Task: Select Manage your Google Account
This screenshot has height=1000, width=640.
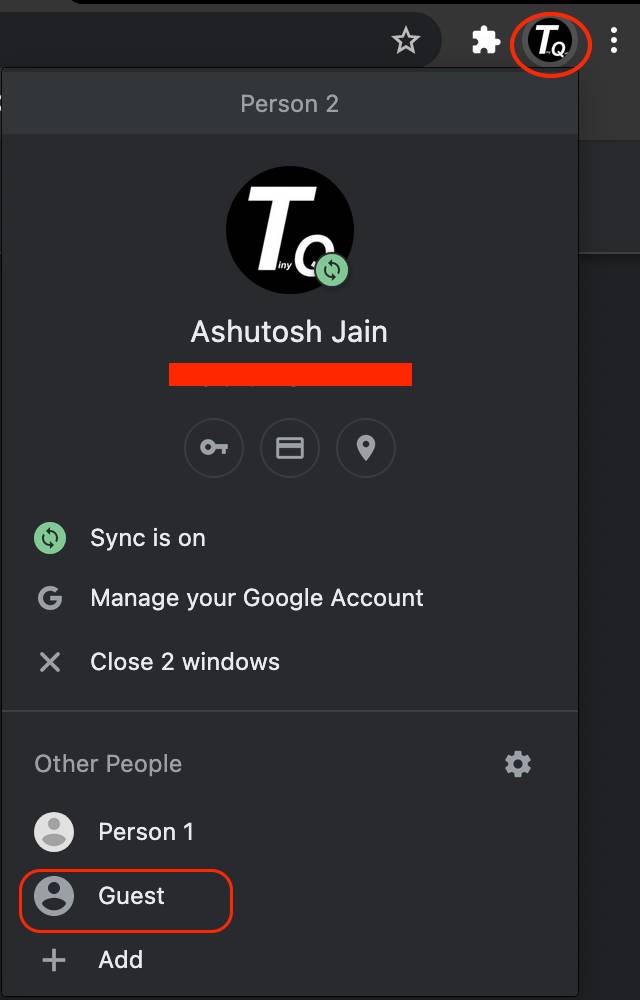Action: [256, 598]
